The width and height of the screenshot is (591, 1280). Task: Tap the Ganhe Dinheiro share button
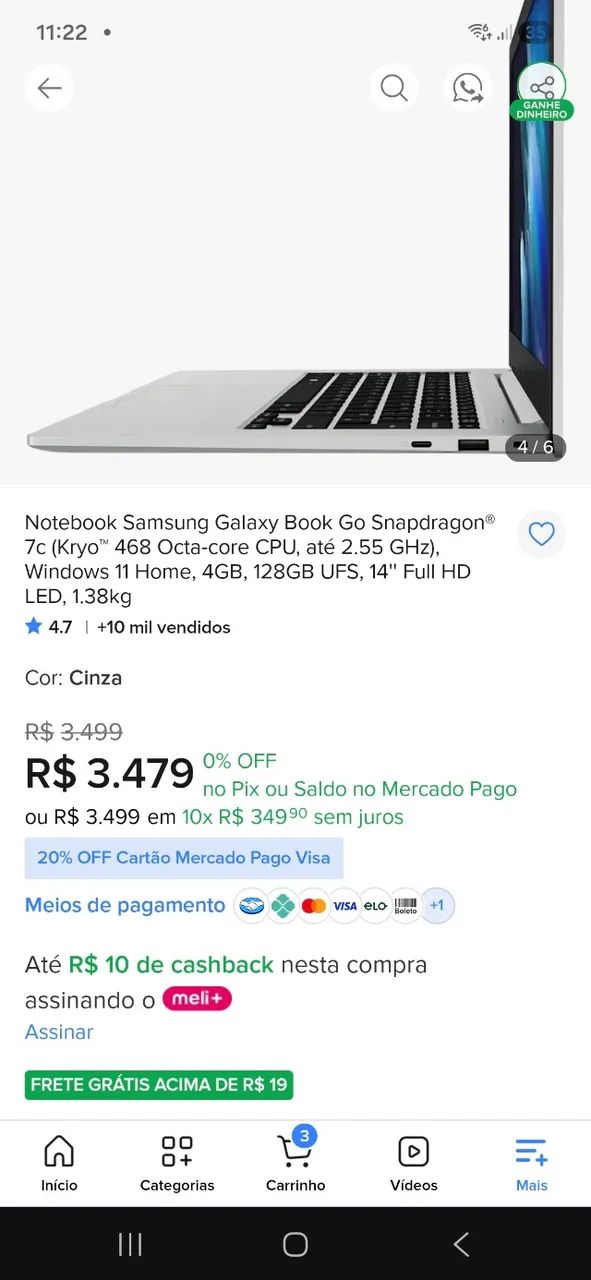[542, 92]
